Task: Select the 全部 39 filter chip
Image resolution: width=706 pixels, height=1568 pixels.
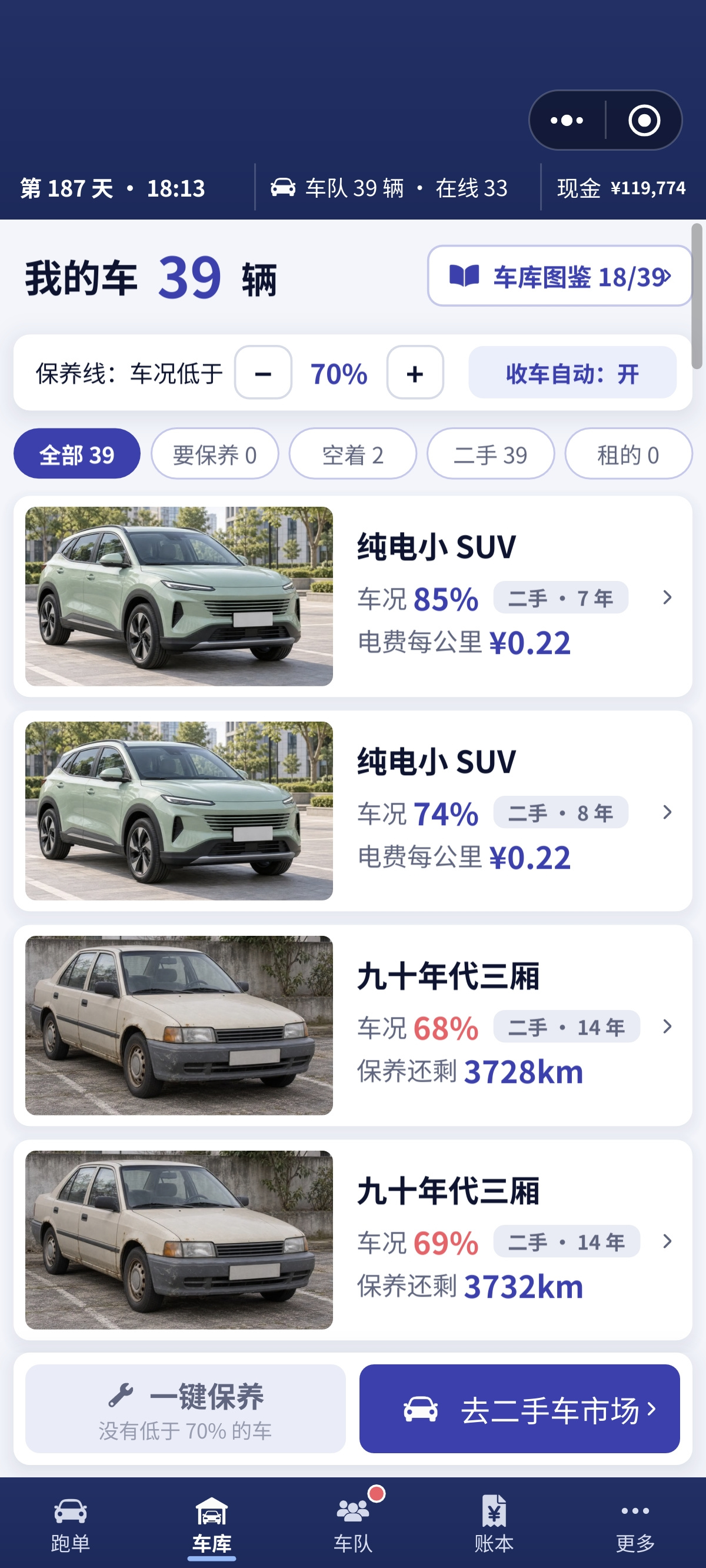Action: pyautogui.click(x=76, y=454)
